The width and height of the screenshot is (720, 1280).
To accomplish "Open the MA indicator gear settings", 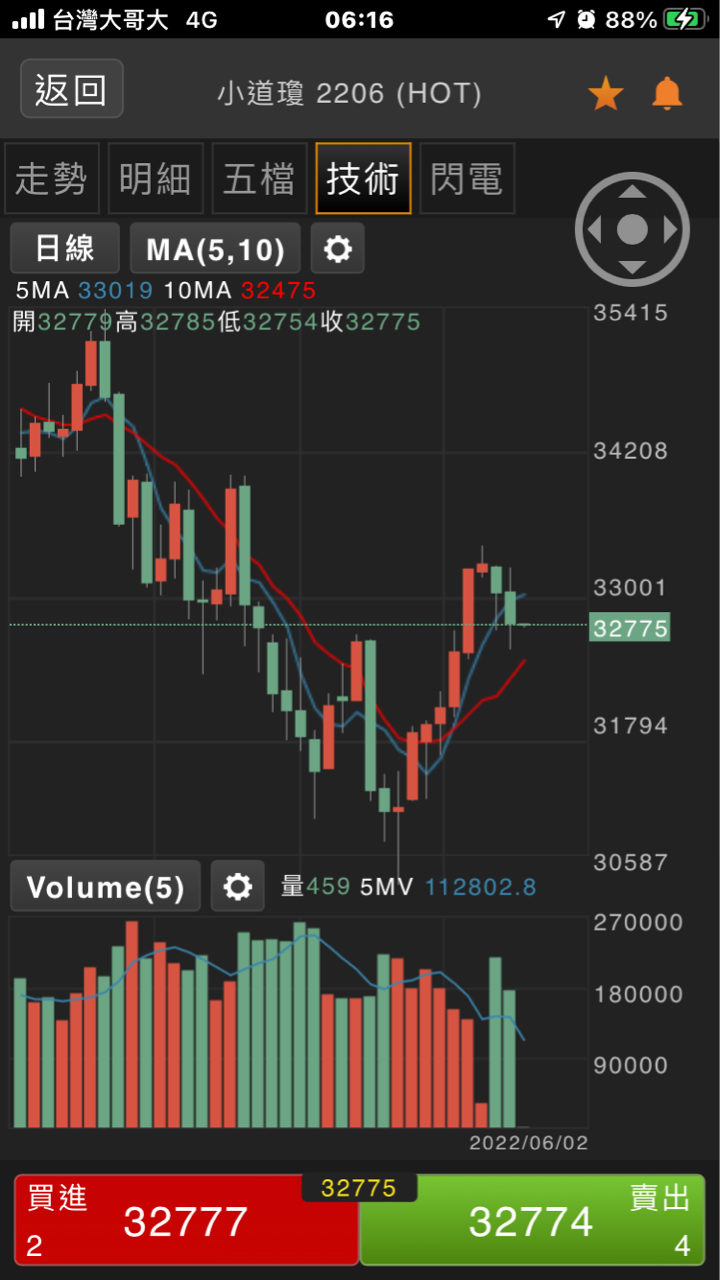I will pyautogui.click(x=338, y=249).
